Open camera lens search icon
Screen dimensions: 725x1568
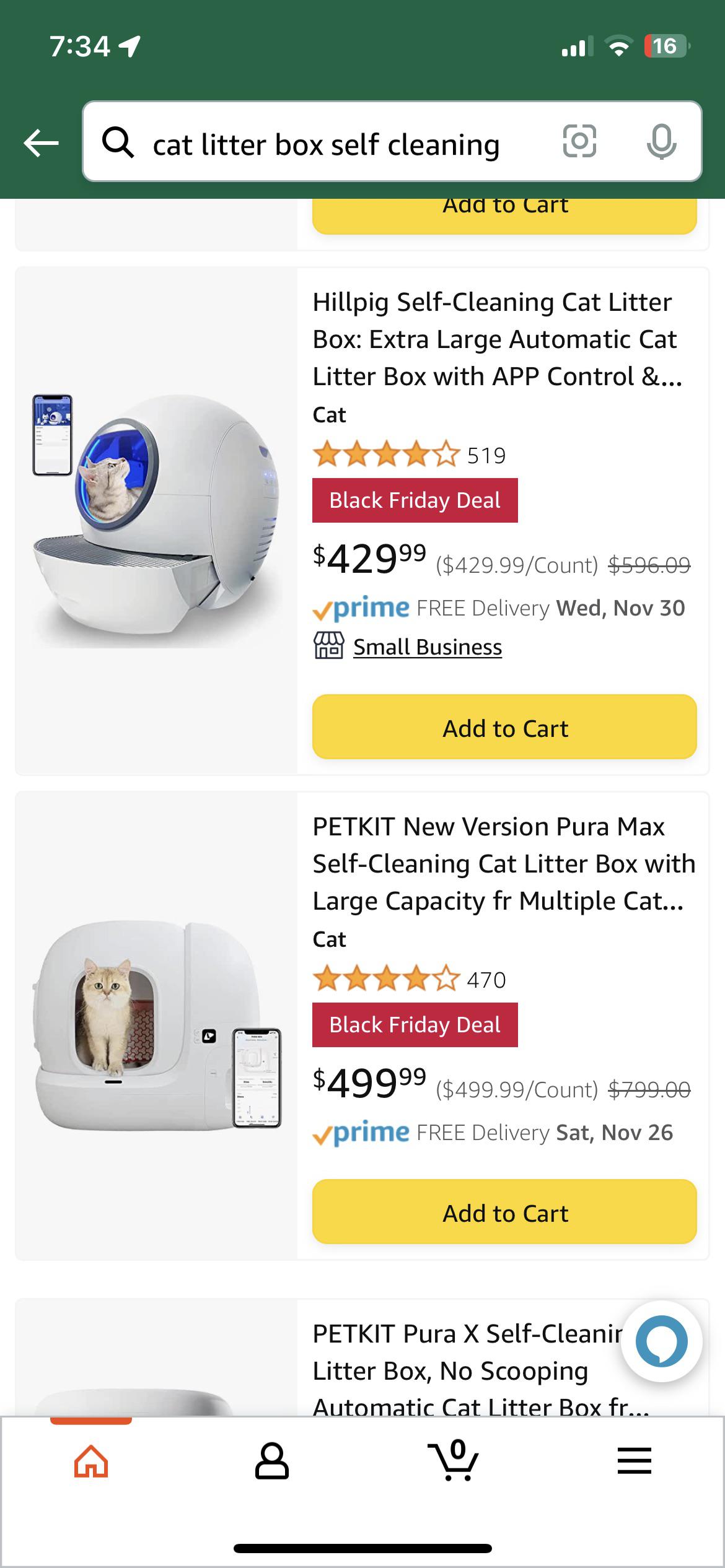579,142
